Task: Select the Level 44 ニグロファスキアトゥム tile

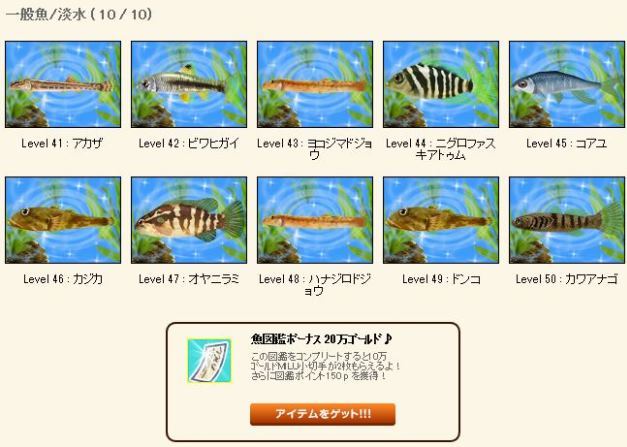Action: pos(440,84)
